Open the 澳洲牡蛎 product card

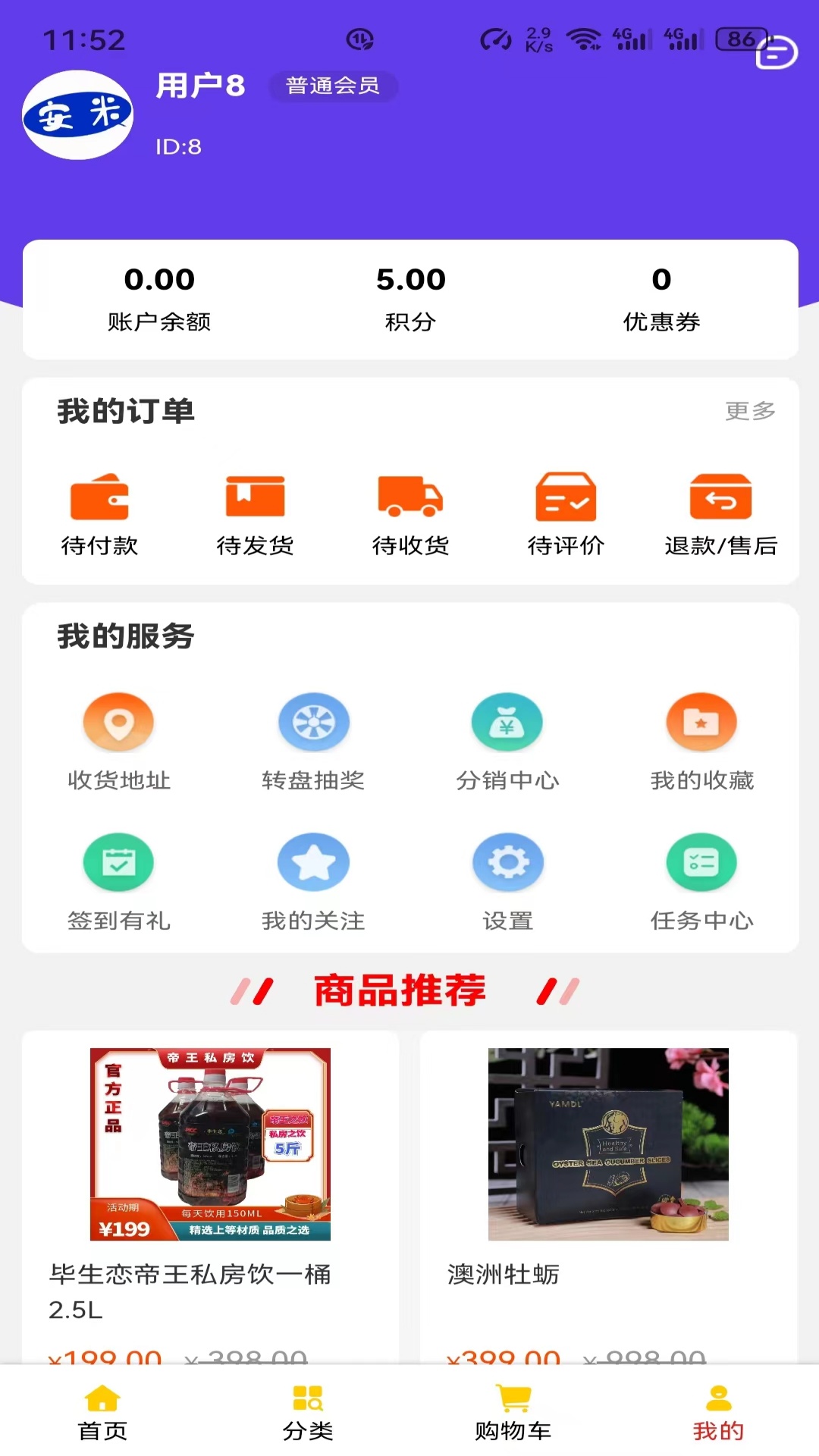click(608, 1183)
